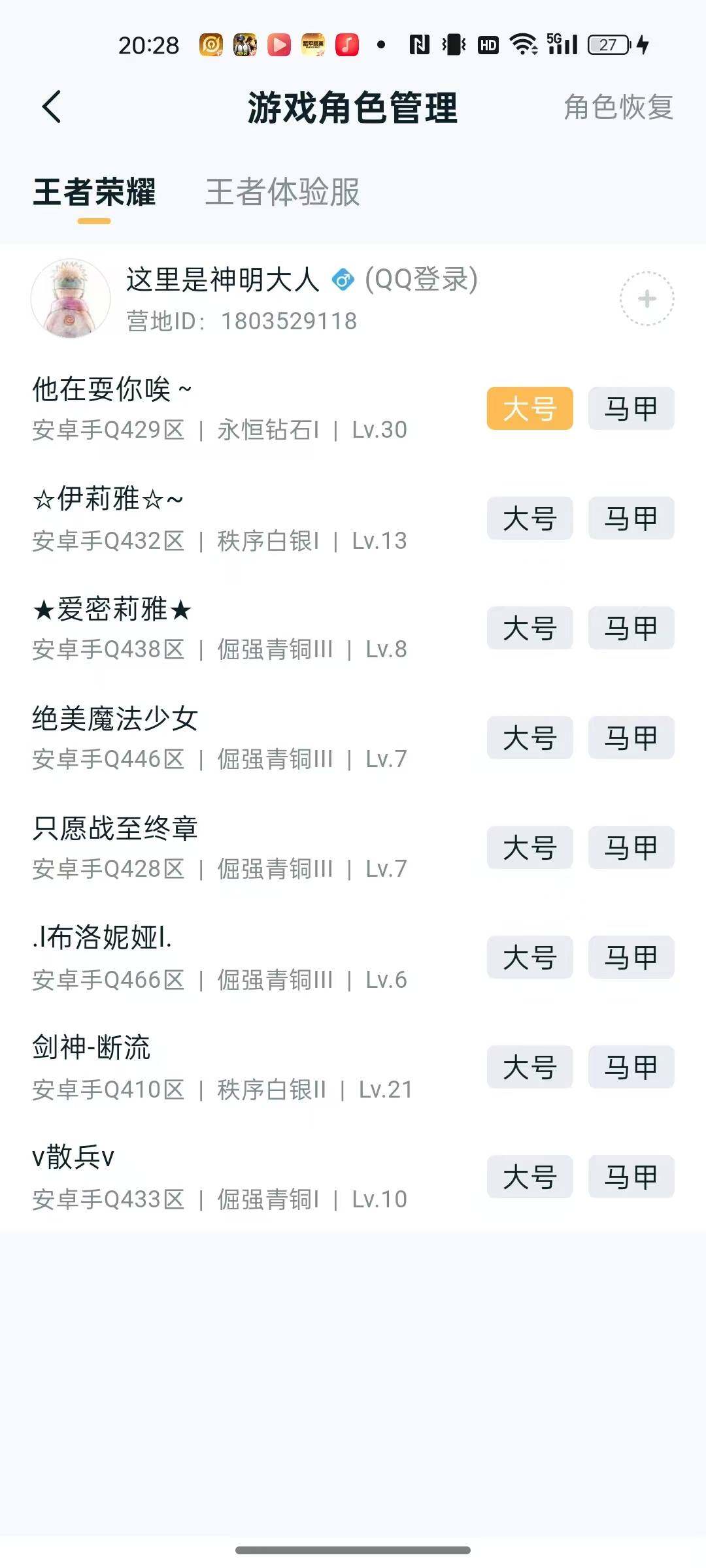
Task: Select 大号 for 只愿战至终章
Action: (x=529, y=847)
